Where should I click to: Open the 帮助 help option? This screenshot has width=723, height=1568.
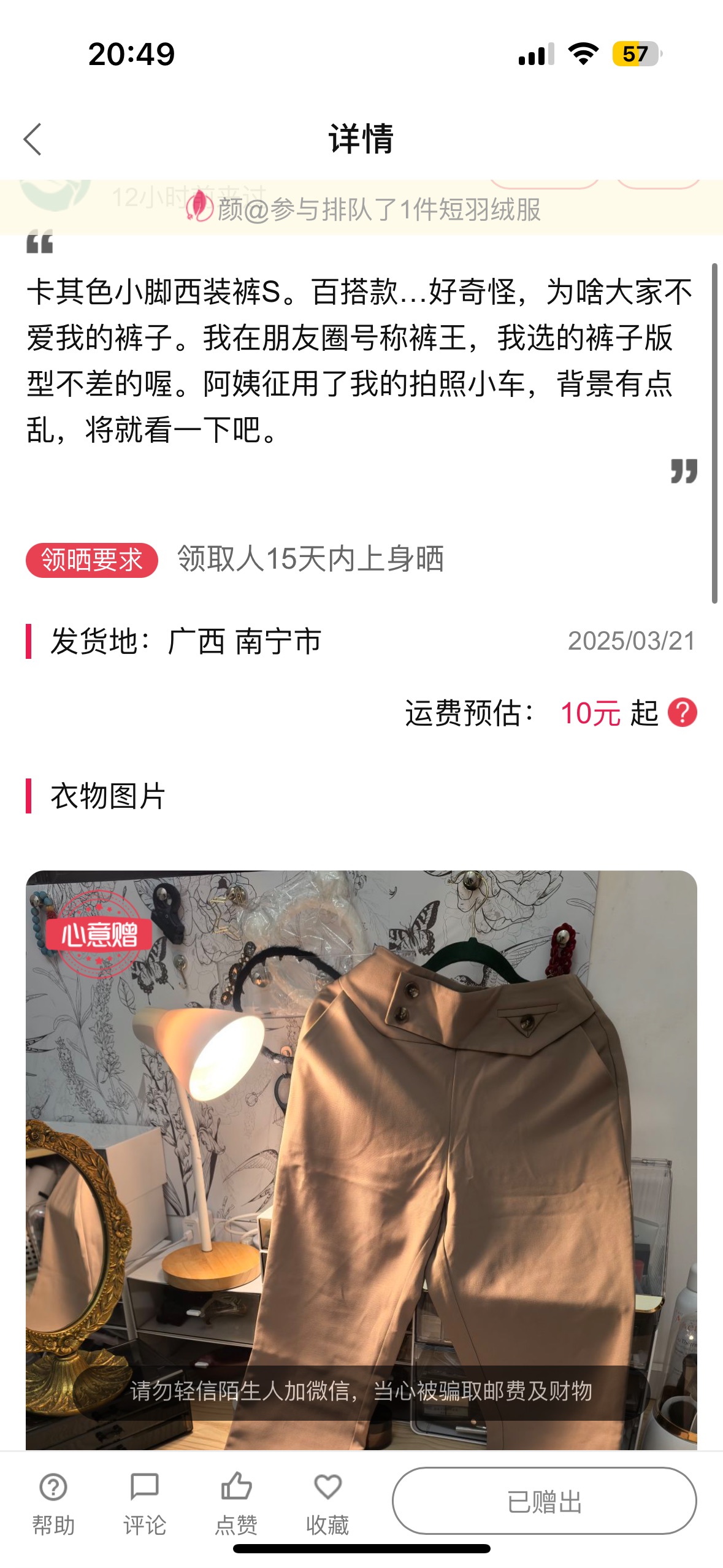(53, 1504)
